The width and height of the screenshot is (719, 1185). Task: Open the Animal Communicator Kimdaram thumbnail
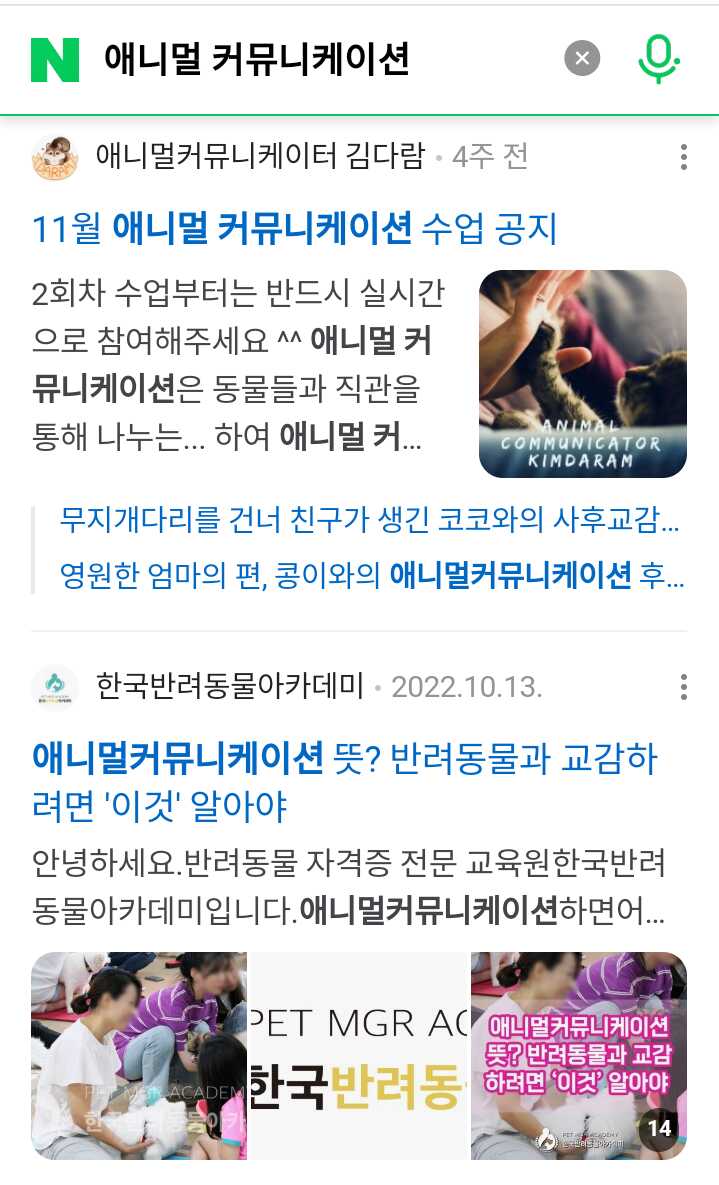[x=582, y=373]
